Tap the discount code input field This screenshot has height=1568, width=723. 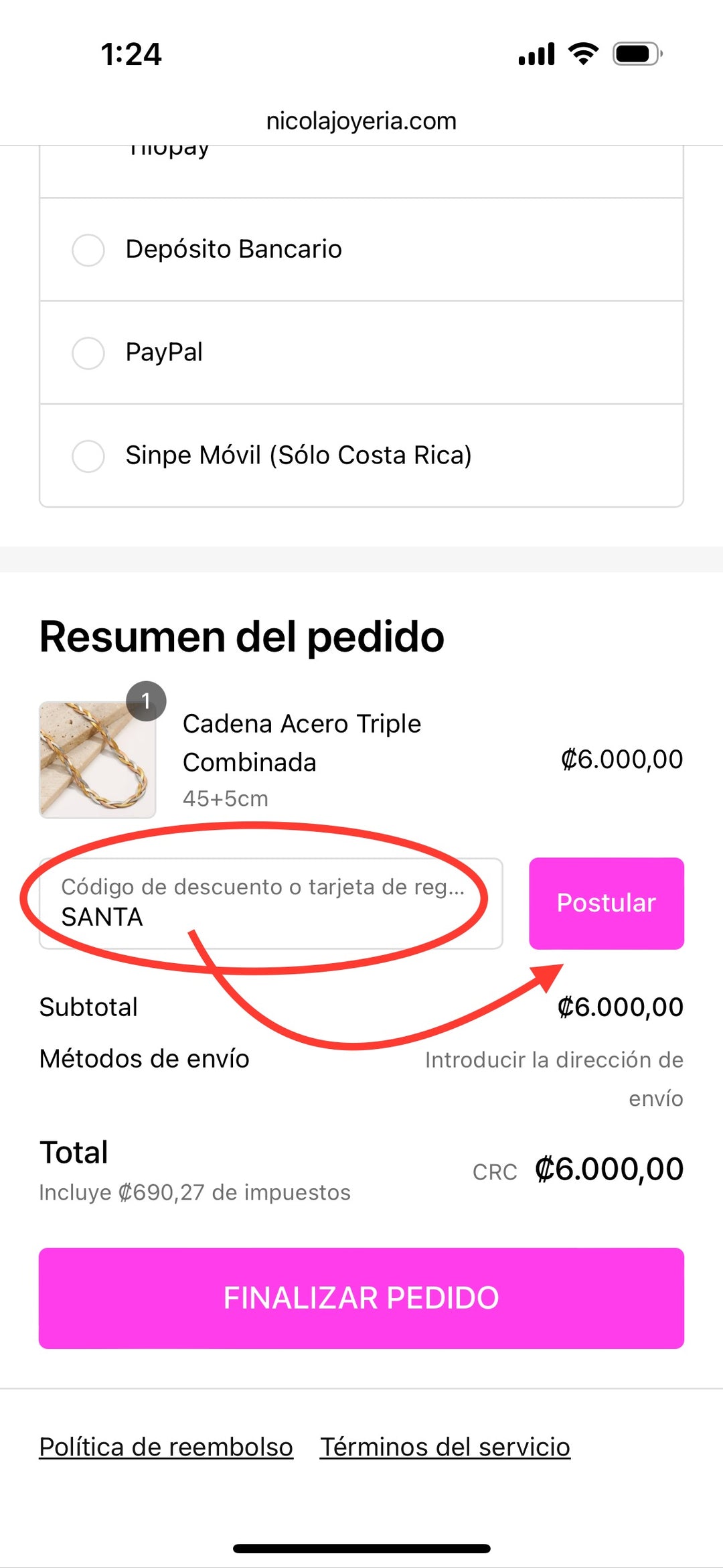pos(270,904)
